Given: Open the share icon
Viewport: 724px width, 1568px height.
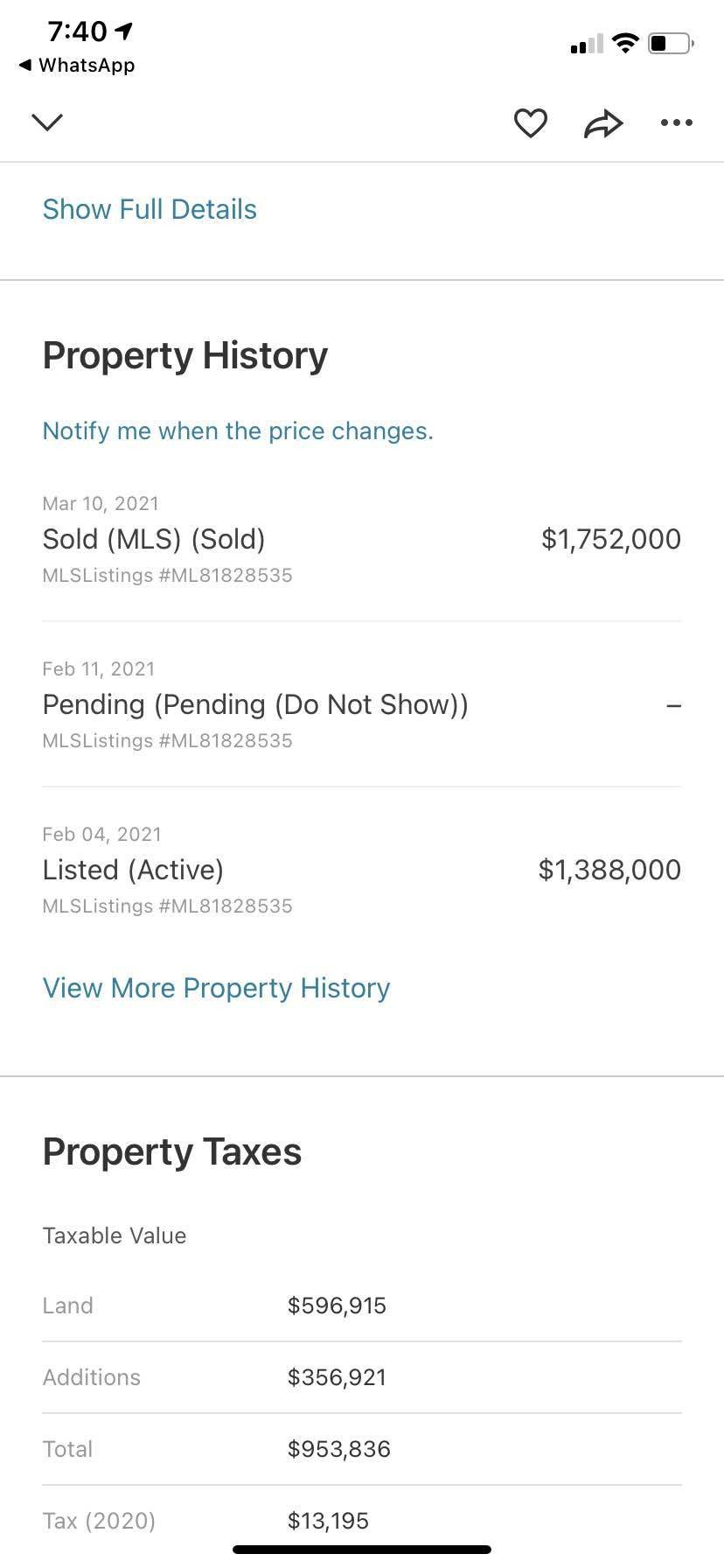Looking at the screenshot, I should (x=602, y=123).
